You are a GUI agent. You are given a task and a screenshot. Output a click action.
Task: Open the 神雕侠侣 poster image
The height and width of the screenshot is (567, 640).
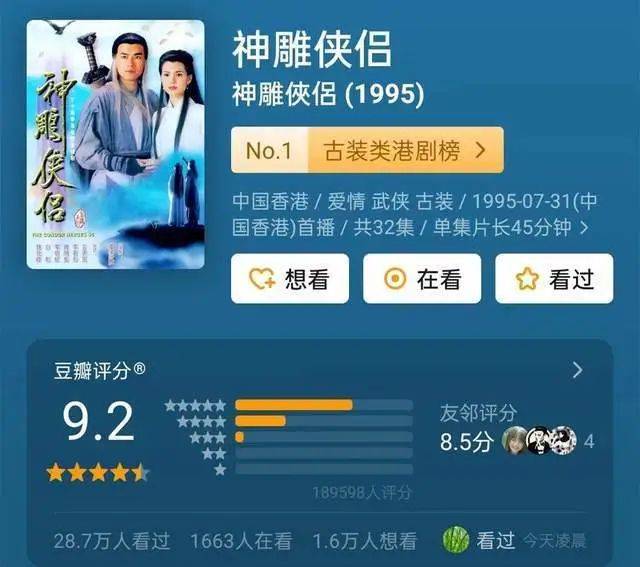[115, 143]
